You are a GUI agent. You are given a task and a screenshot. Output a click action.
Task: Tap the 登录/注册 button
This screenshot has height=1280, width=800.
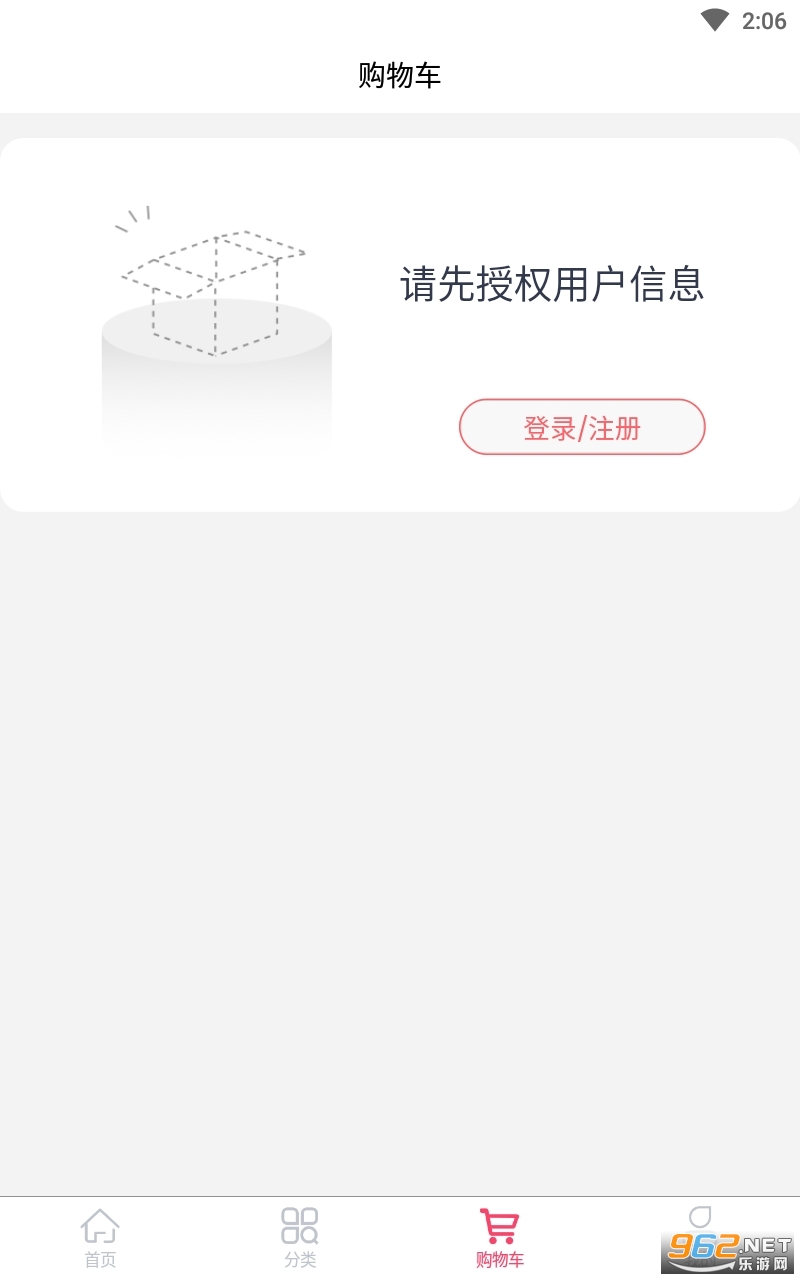pyautogui.click(x=582, y=428)
